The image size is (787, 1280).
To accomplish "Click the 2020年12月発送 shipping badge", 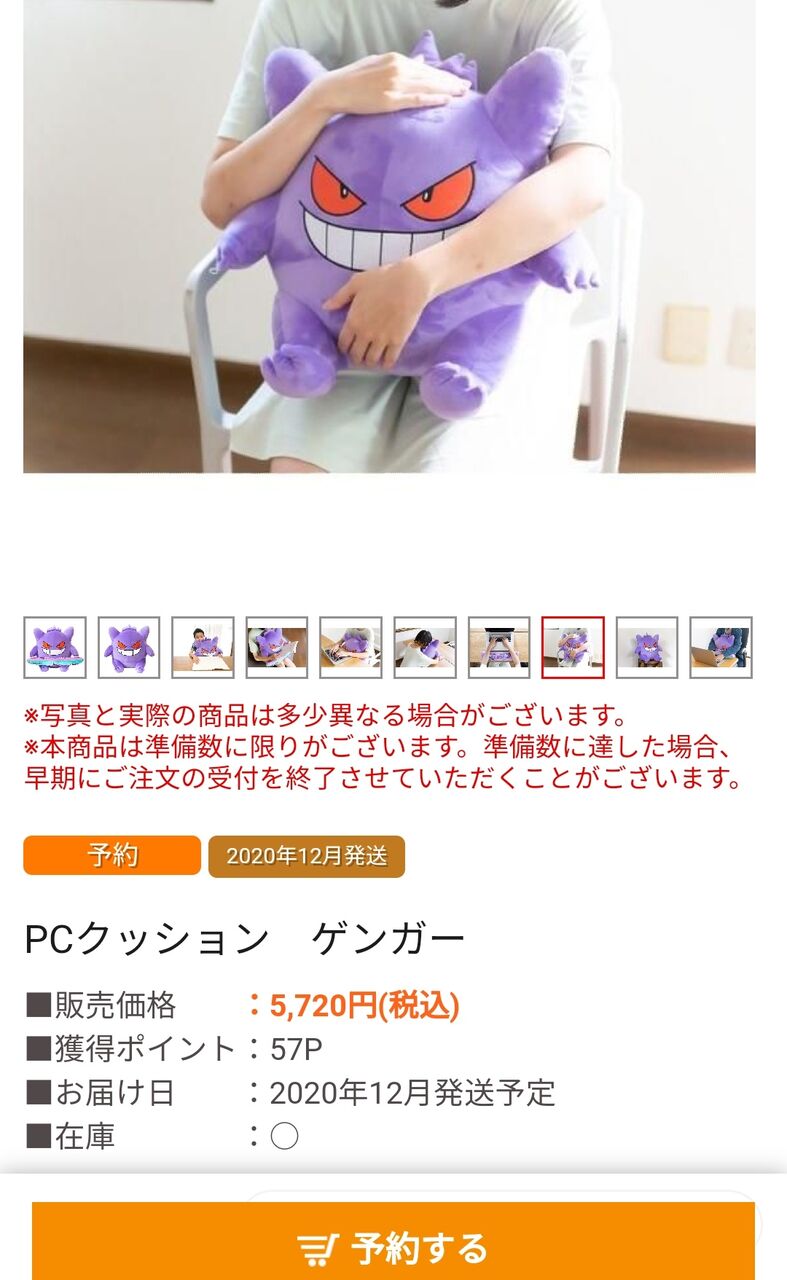I will tap(305, 855).
